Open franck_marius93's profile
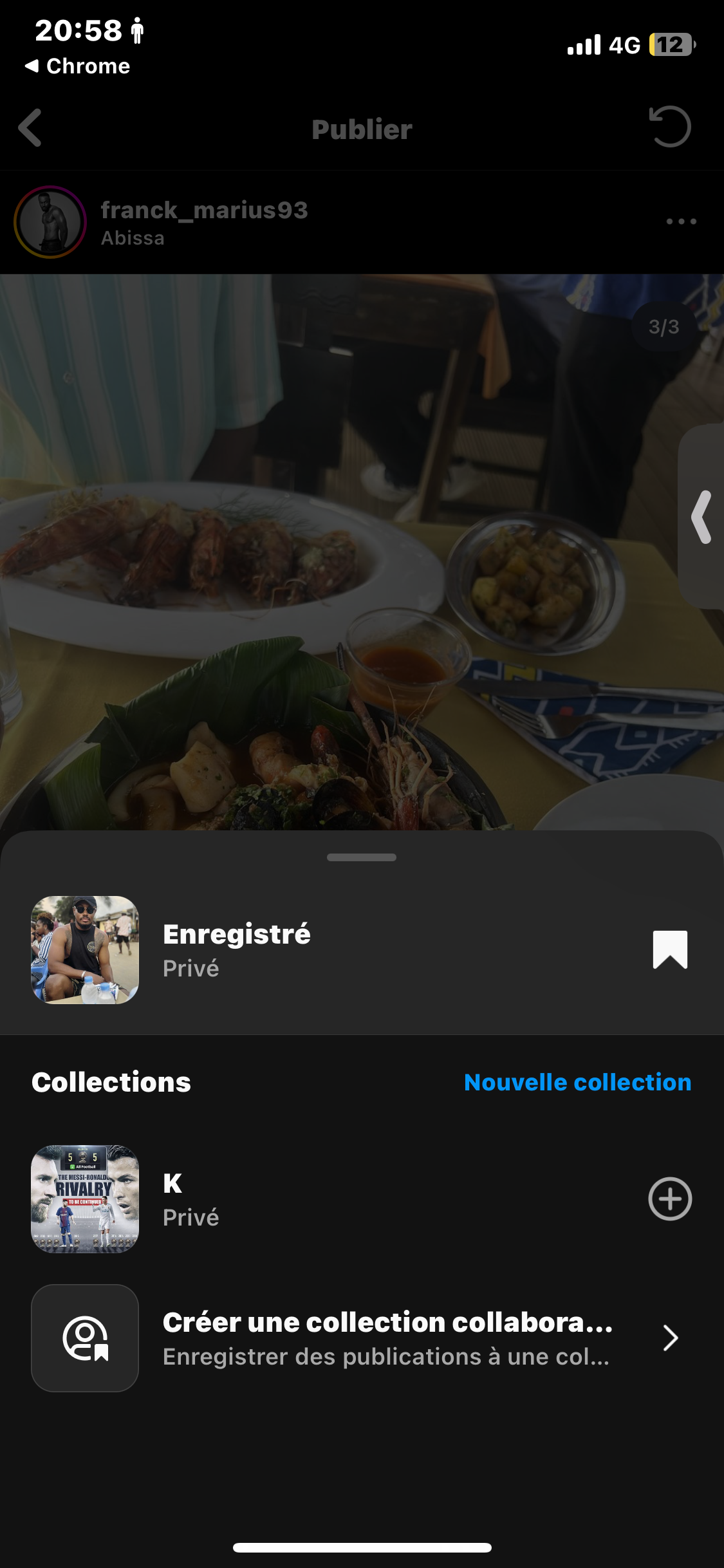Screen dimensions: 724x1568 coord(204,210)
